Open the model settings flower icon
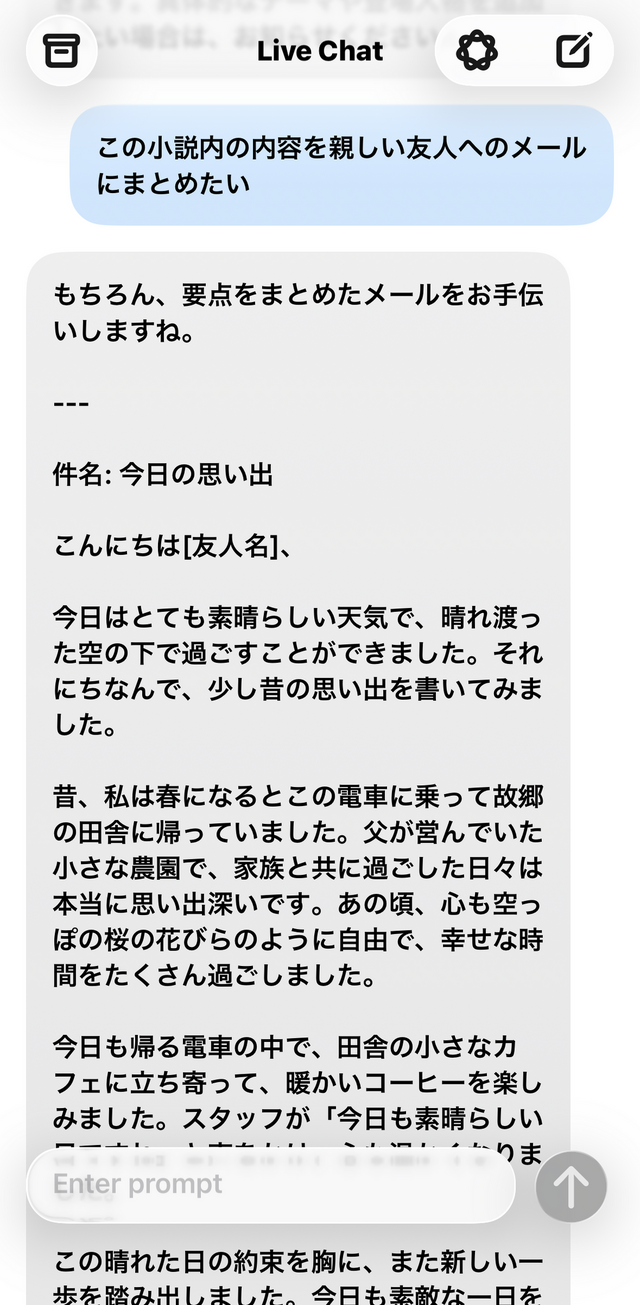Image resolution: width=640 pixels, height=1305 pixels. point(477,50)
